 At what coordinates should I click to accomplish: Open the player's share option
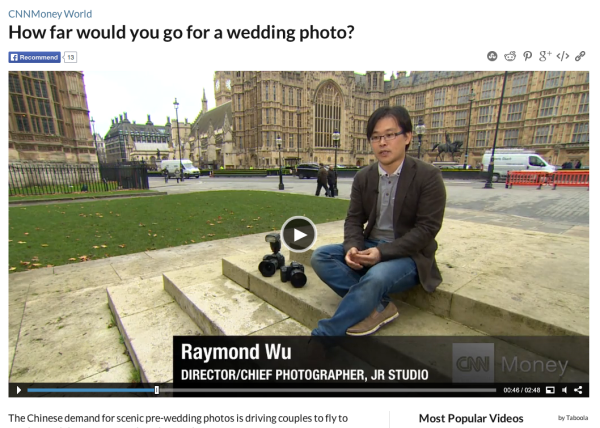(x=579, y=390)
